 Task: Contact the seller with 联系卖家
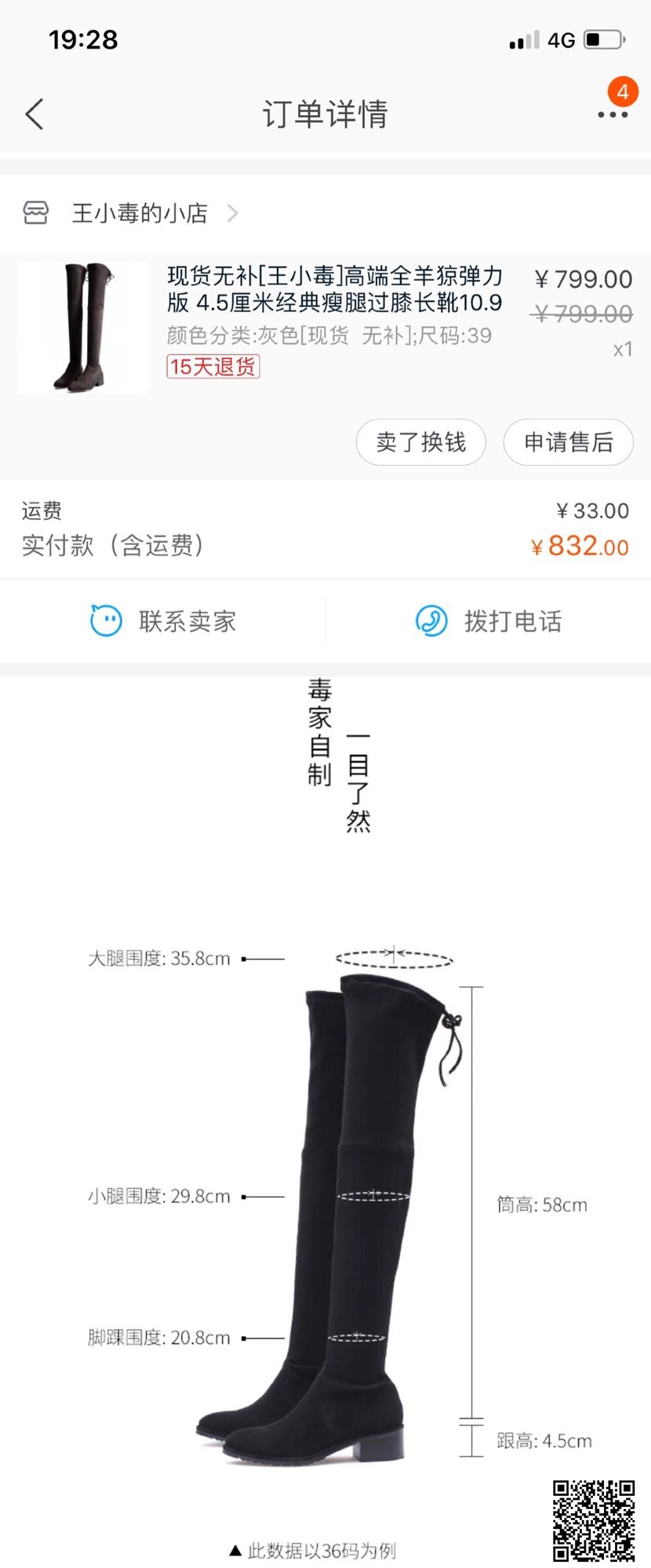tap(163, 621)
